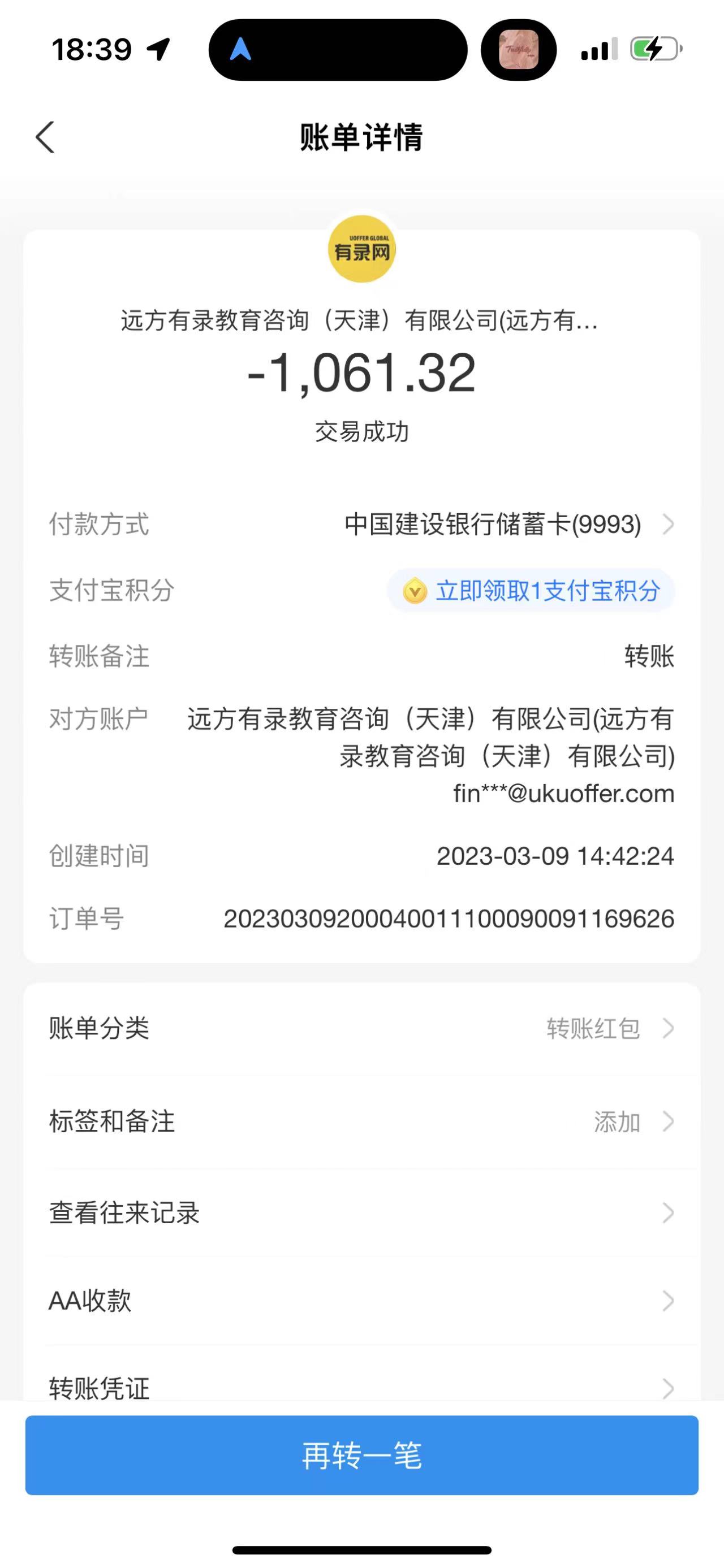
Task: Tap the 再转一笔 button
Action: click(361, 1456)
